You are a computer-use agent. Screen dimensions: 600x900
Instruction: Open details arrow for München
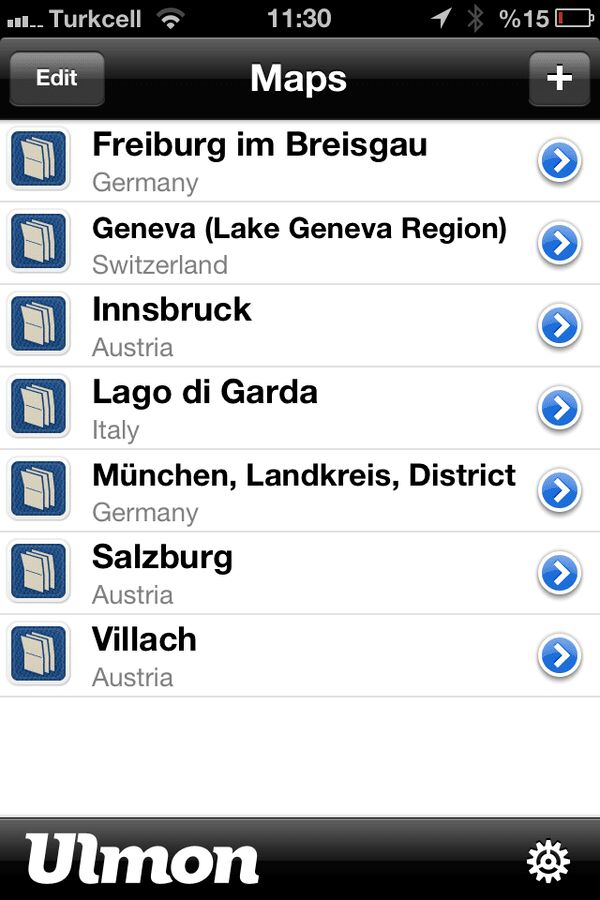click(559, 491)
